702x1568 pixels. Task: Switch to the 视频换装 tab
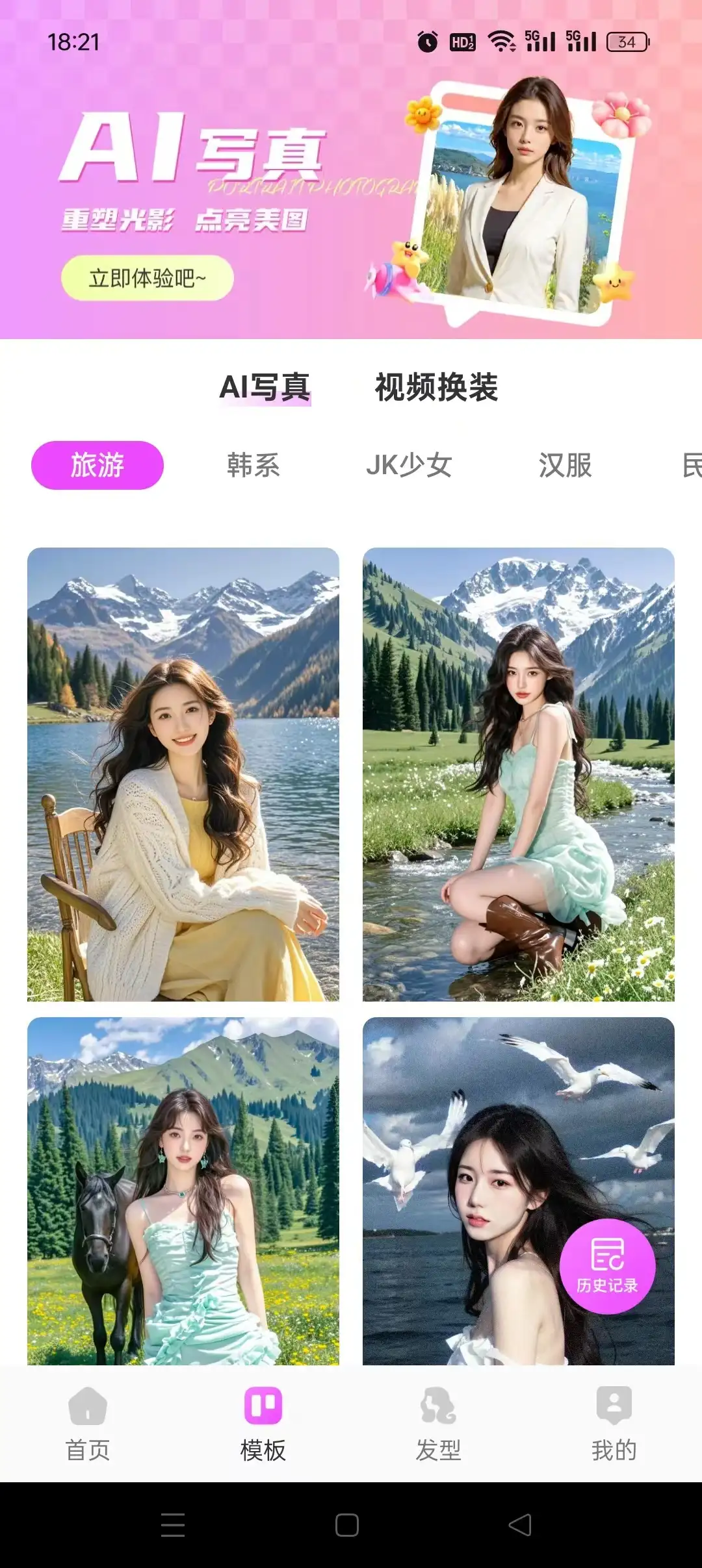point(436,388)
